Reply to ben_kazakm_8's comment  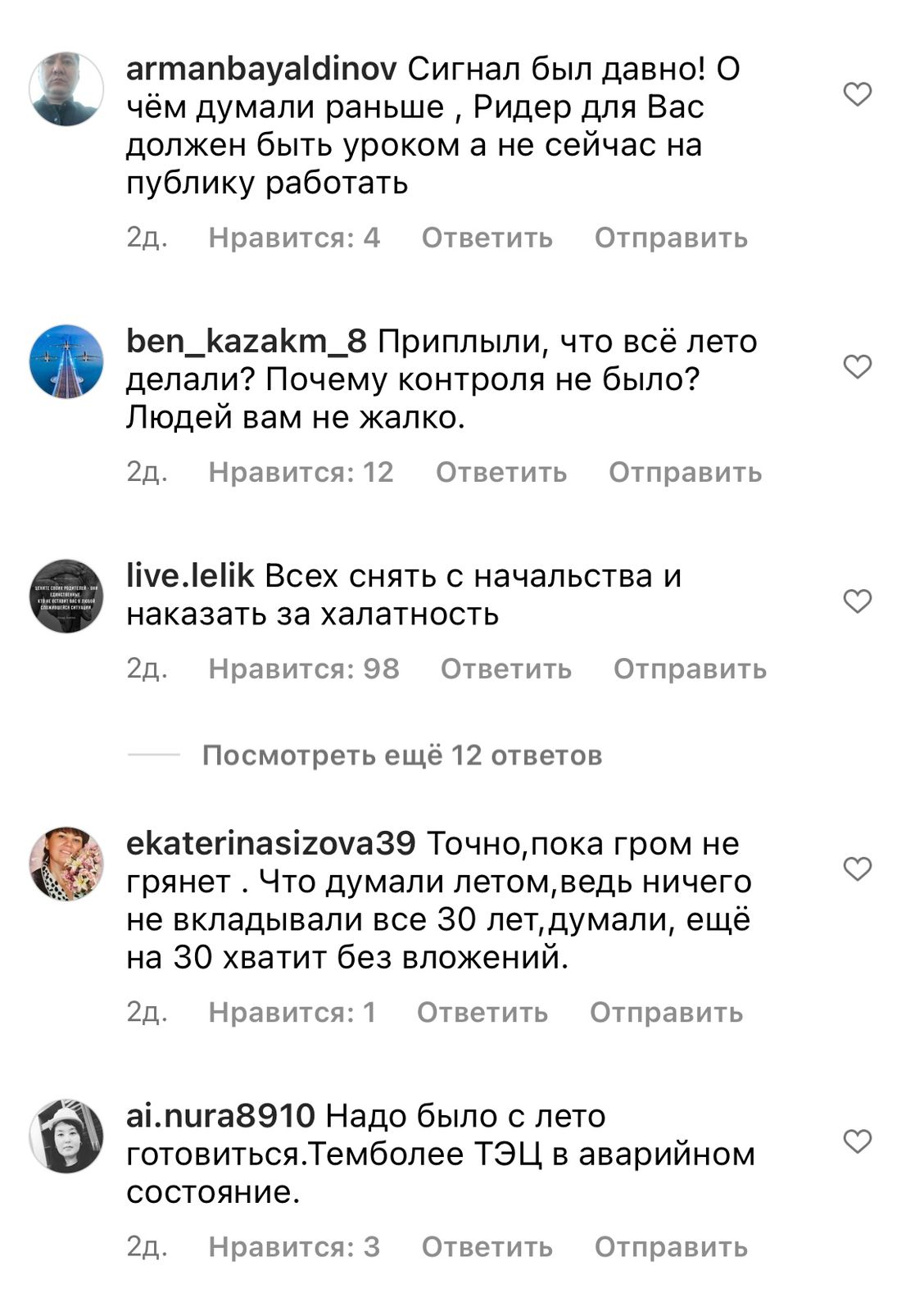(x=500, y=472)
